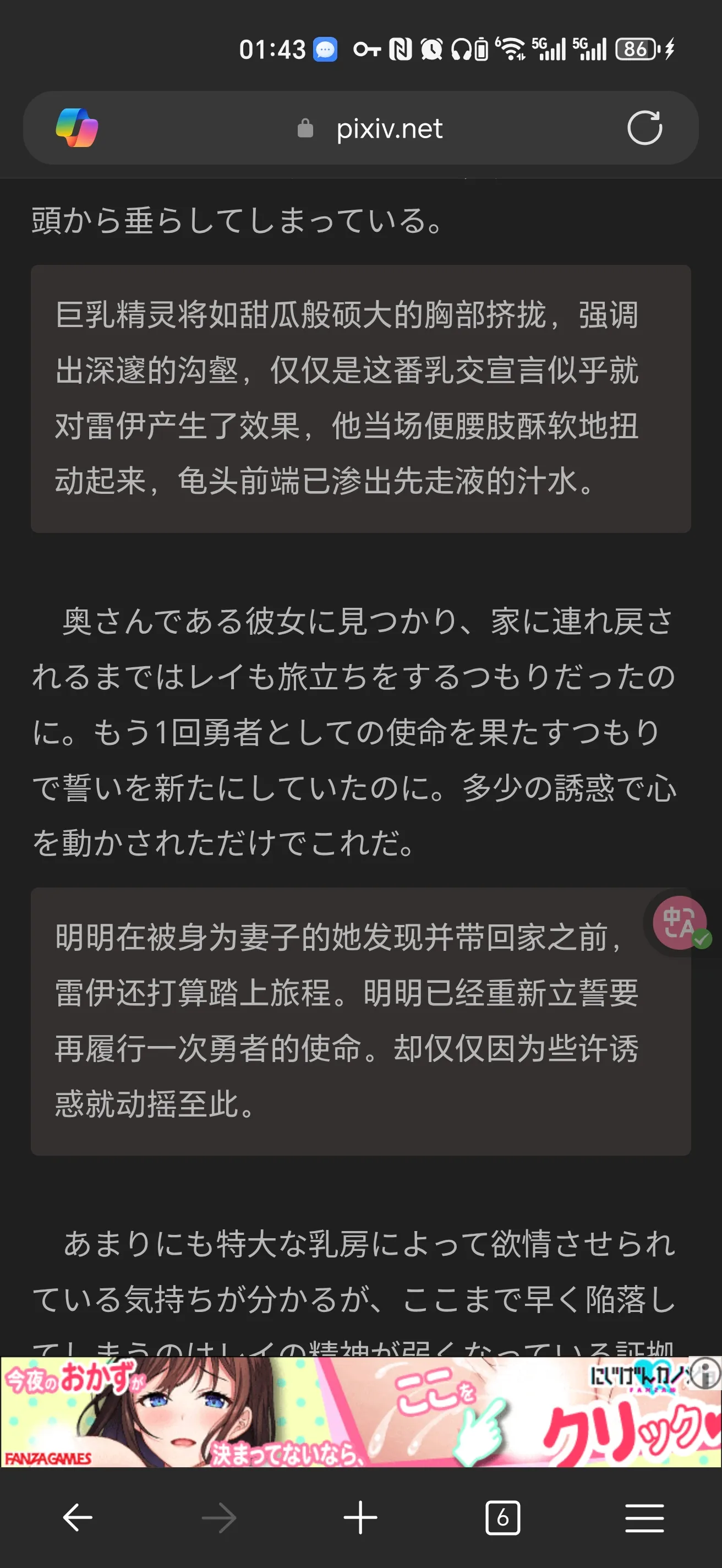Open the Copilot icon in address bar
722x1568 pixels.
[x=76, y=128]
